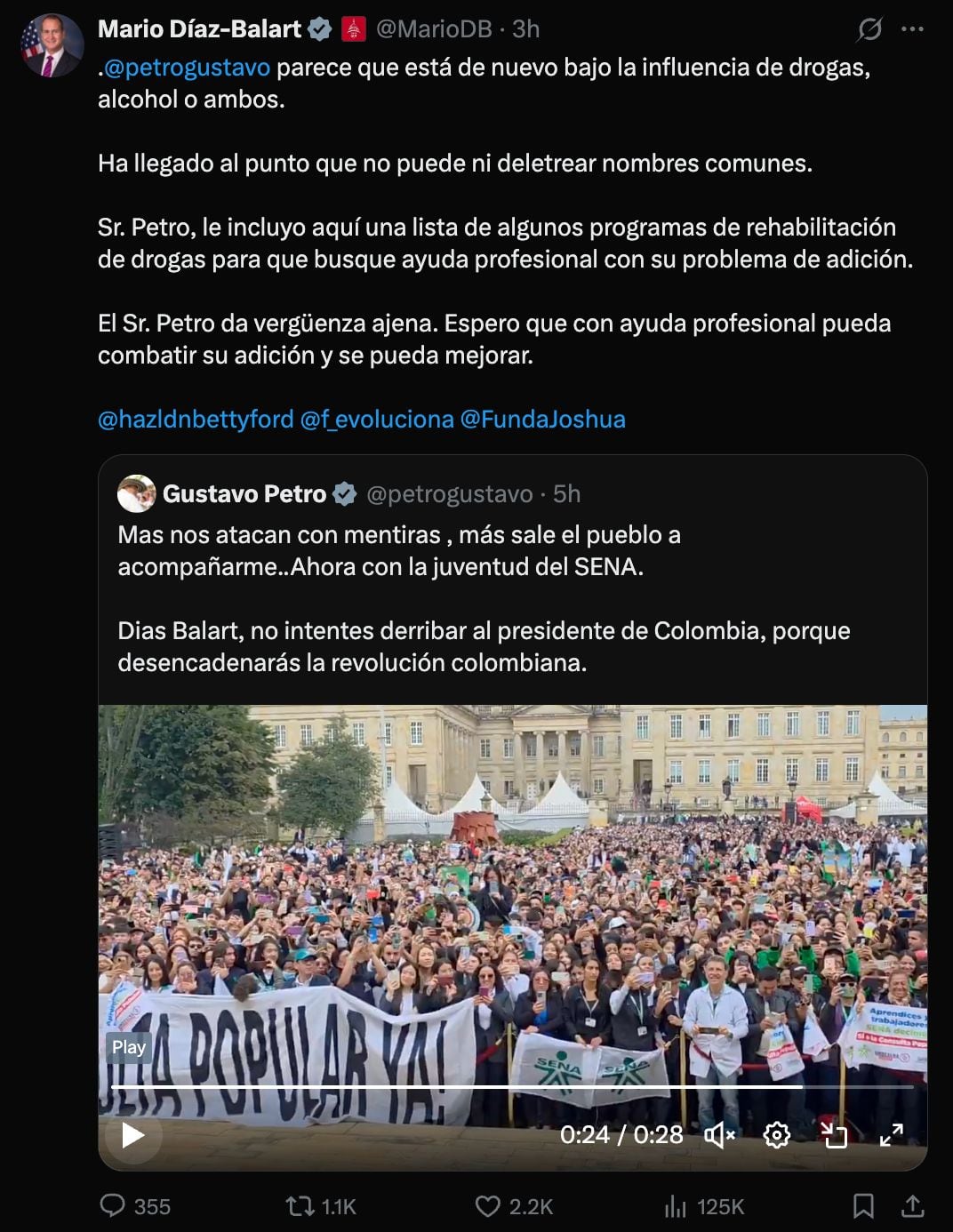The image size is (953, 1232).
Task: Expand the video to fullscreen
Action: [x=890, y=1135]
